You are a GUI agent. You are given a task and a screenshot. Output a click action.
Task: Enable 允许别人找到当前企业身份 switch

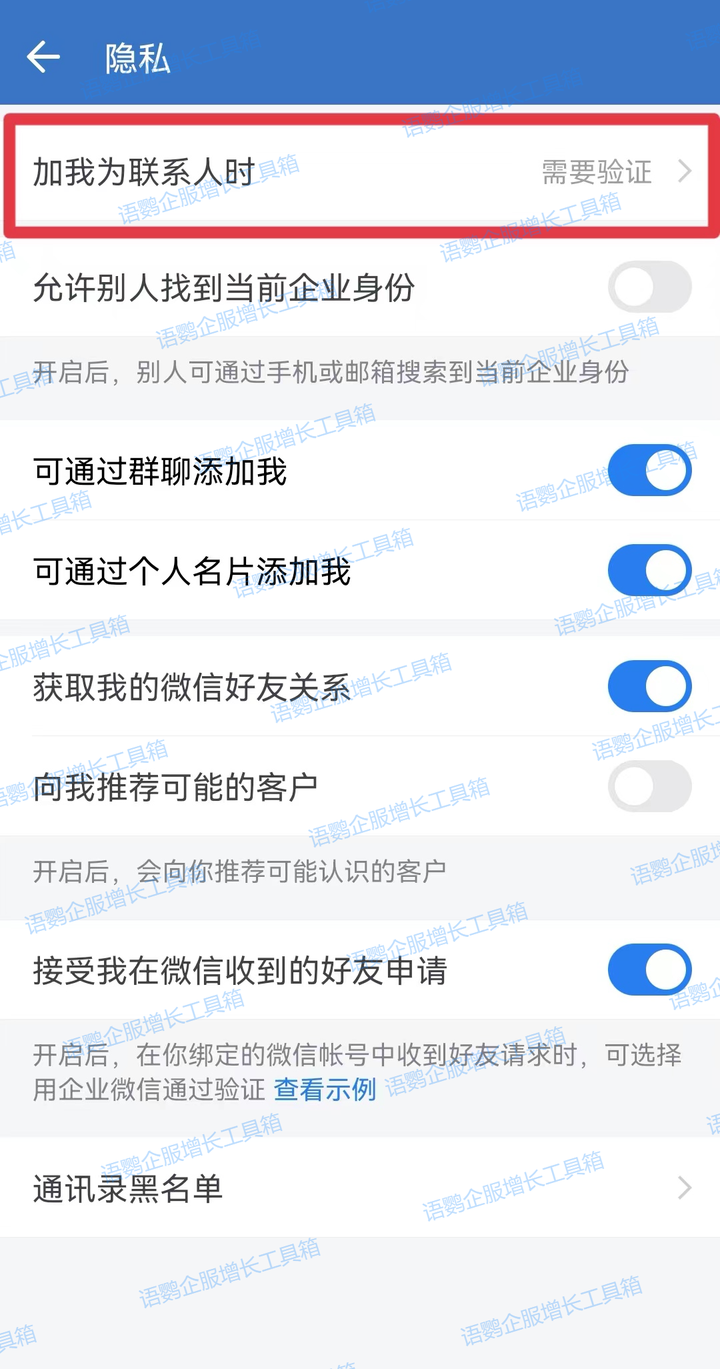click(x=649, y=288)
